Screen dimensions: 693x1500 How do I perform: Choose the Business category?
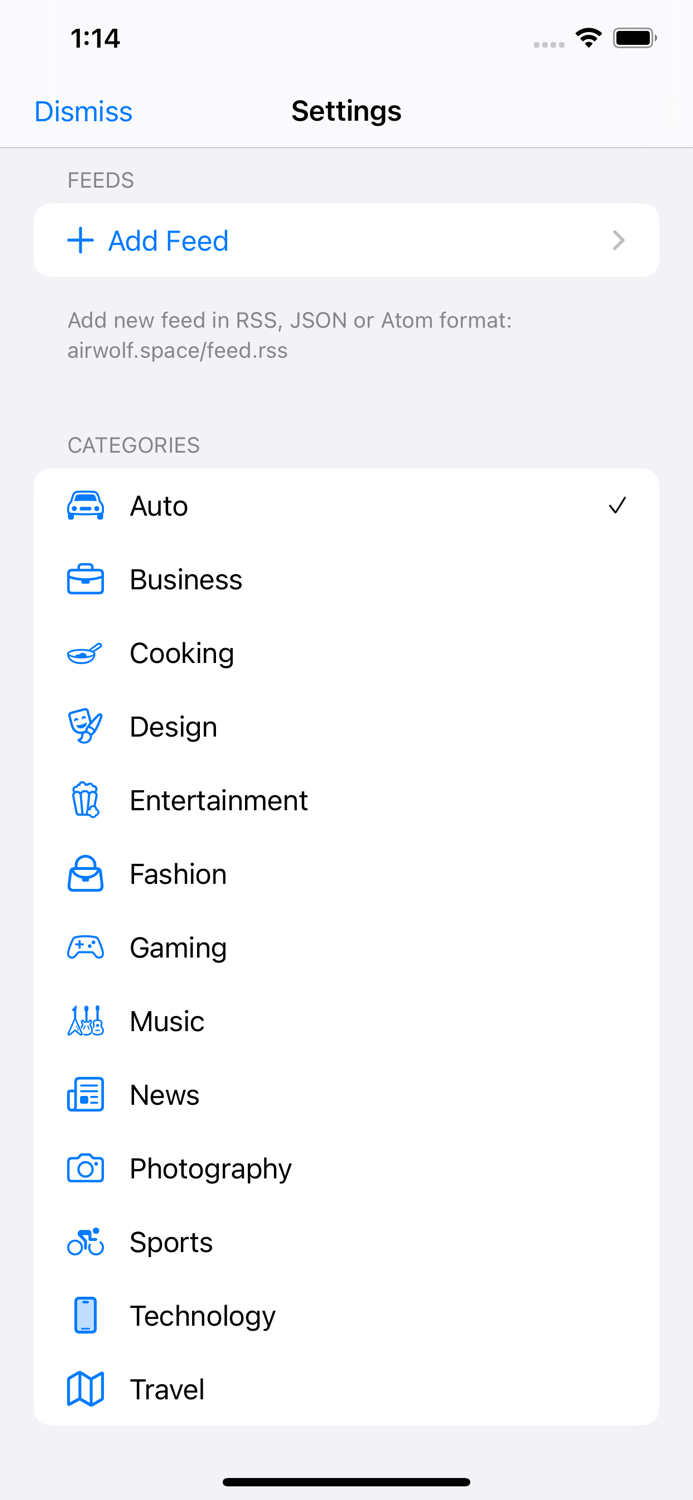point(346,580)
